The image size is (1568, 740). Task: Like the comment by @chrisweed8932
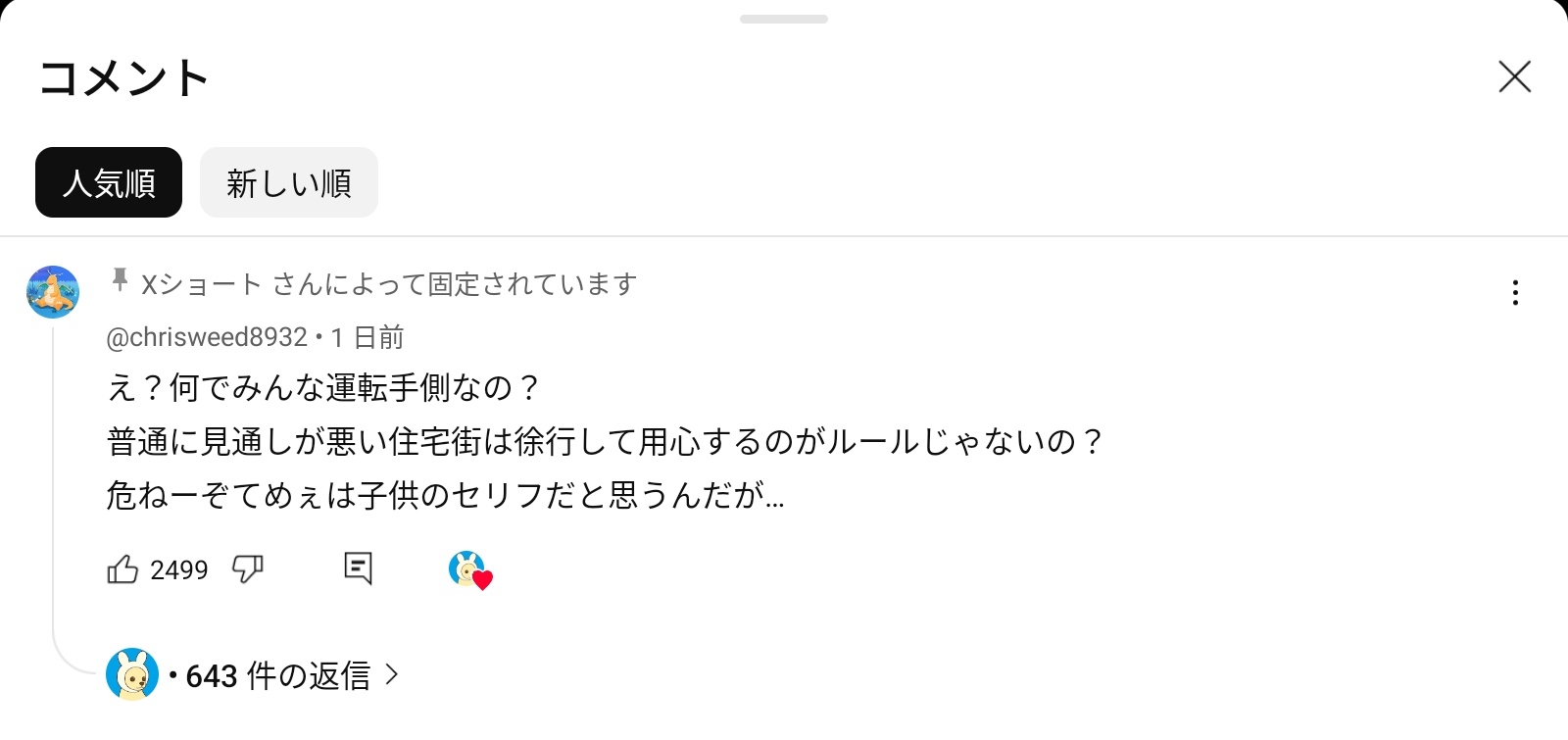(x=123, y=569)
